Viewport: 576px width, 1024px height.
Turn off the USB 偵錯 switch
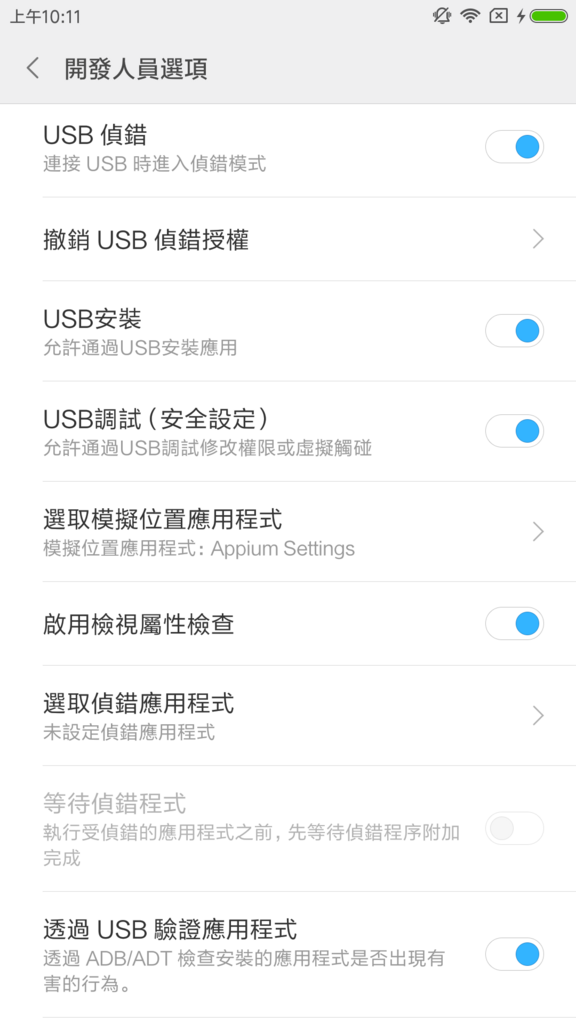pyautogui.click(x=514, y=147)
